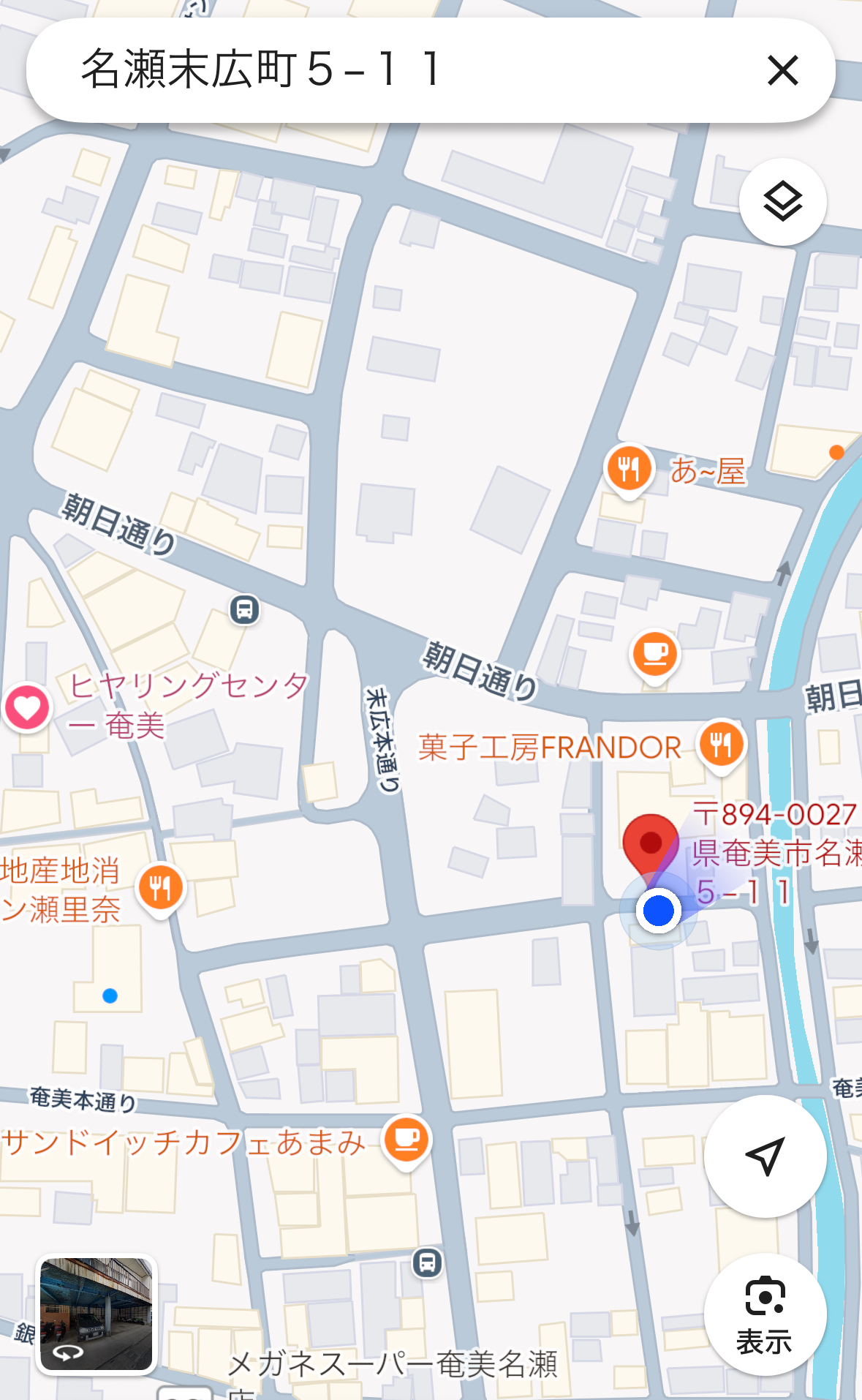
Task: Tap the あ~屋 restaurant name label
Action: pyautogui.click(x=707, y=470)
